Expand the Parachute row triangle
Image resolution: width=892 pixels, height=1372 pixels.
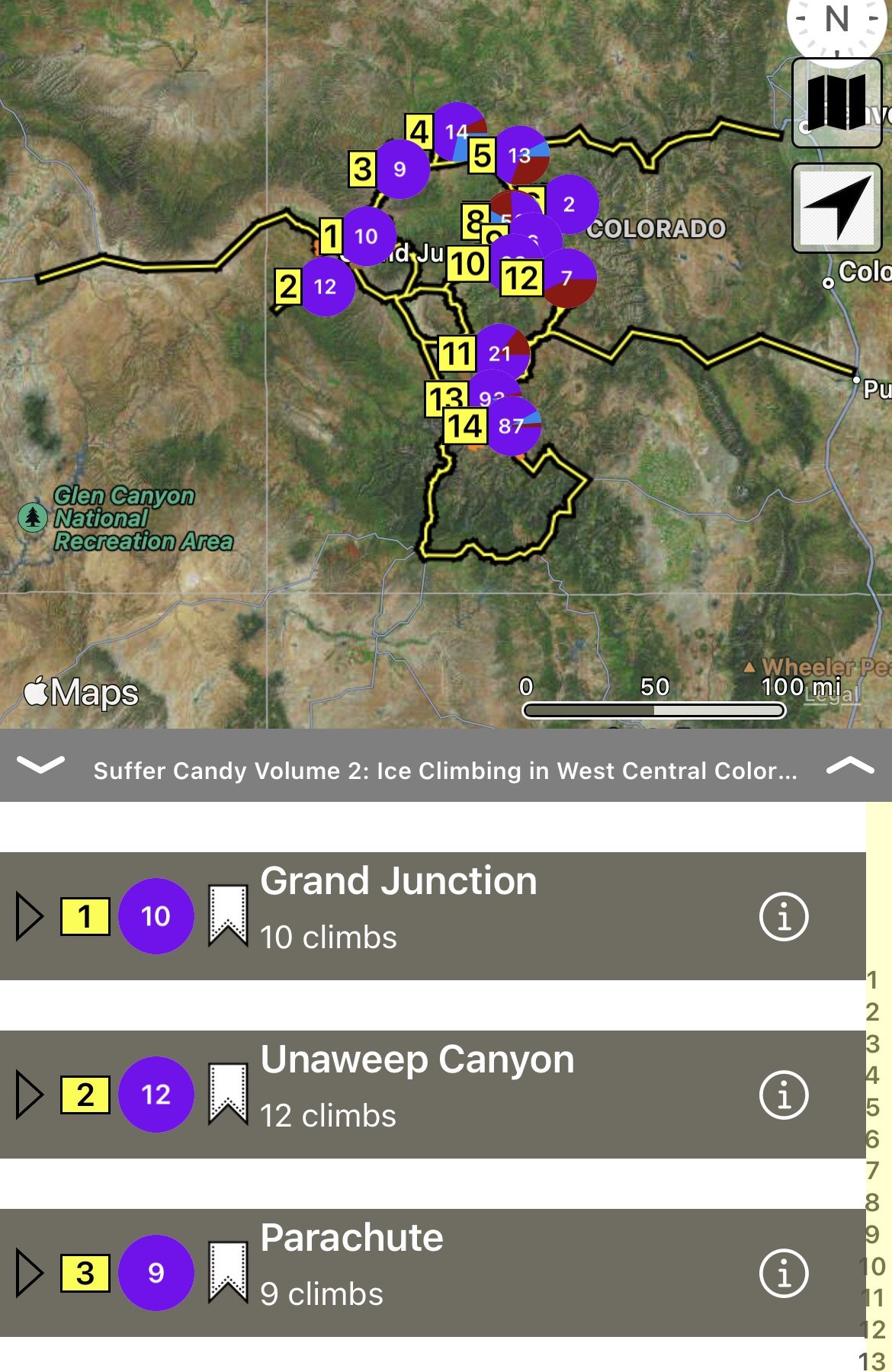(x=30, y=1273)
